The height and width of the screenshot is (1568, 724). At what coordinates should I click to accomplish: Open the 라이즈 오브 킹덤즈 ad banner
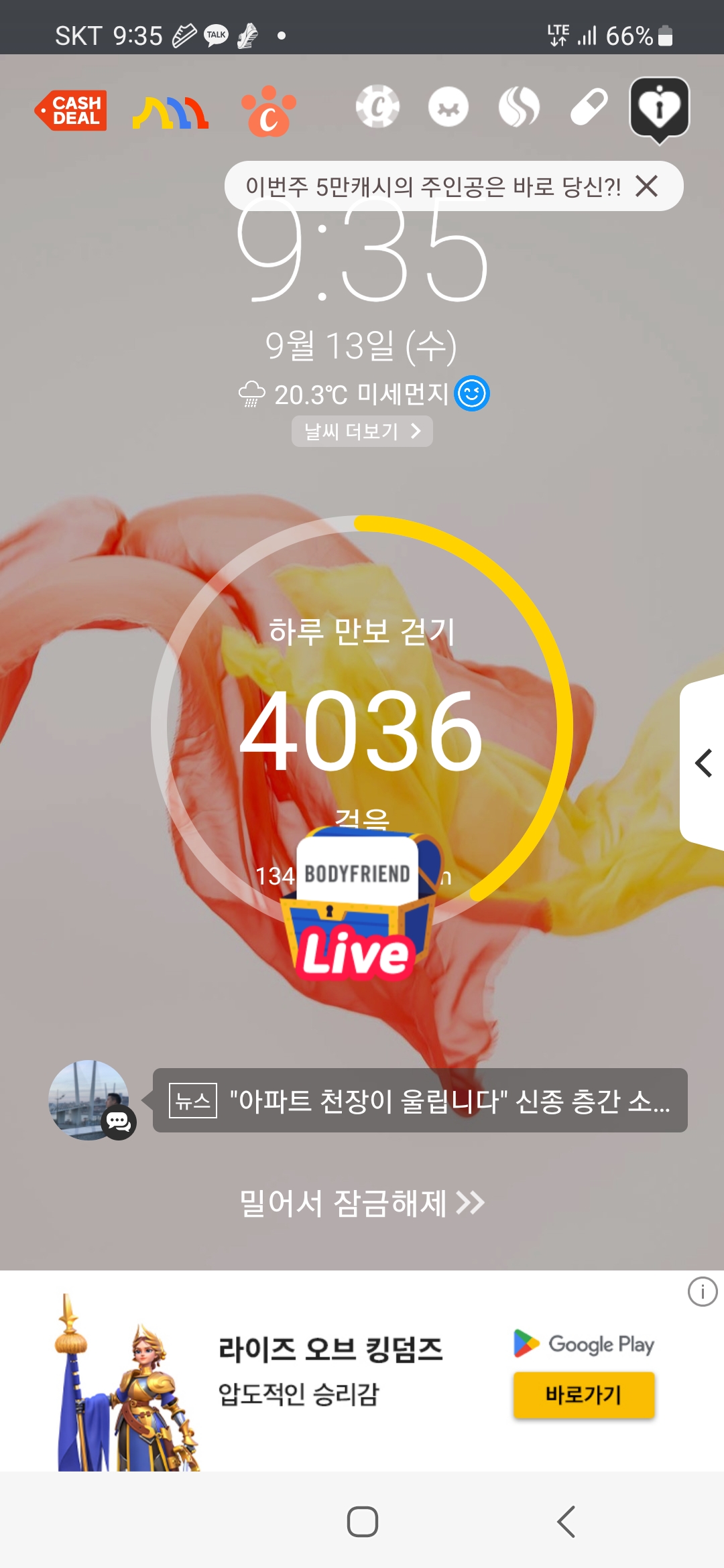(x=330, y=1370)
